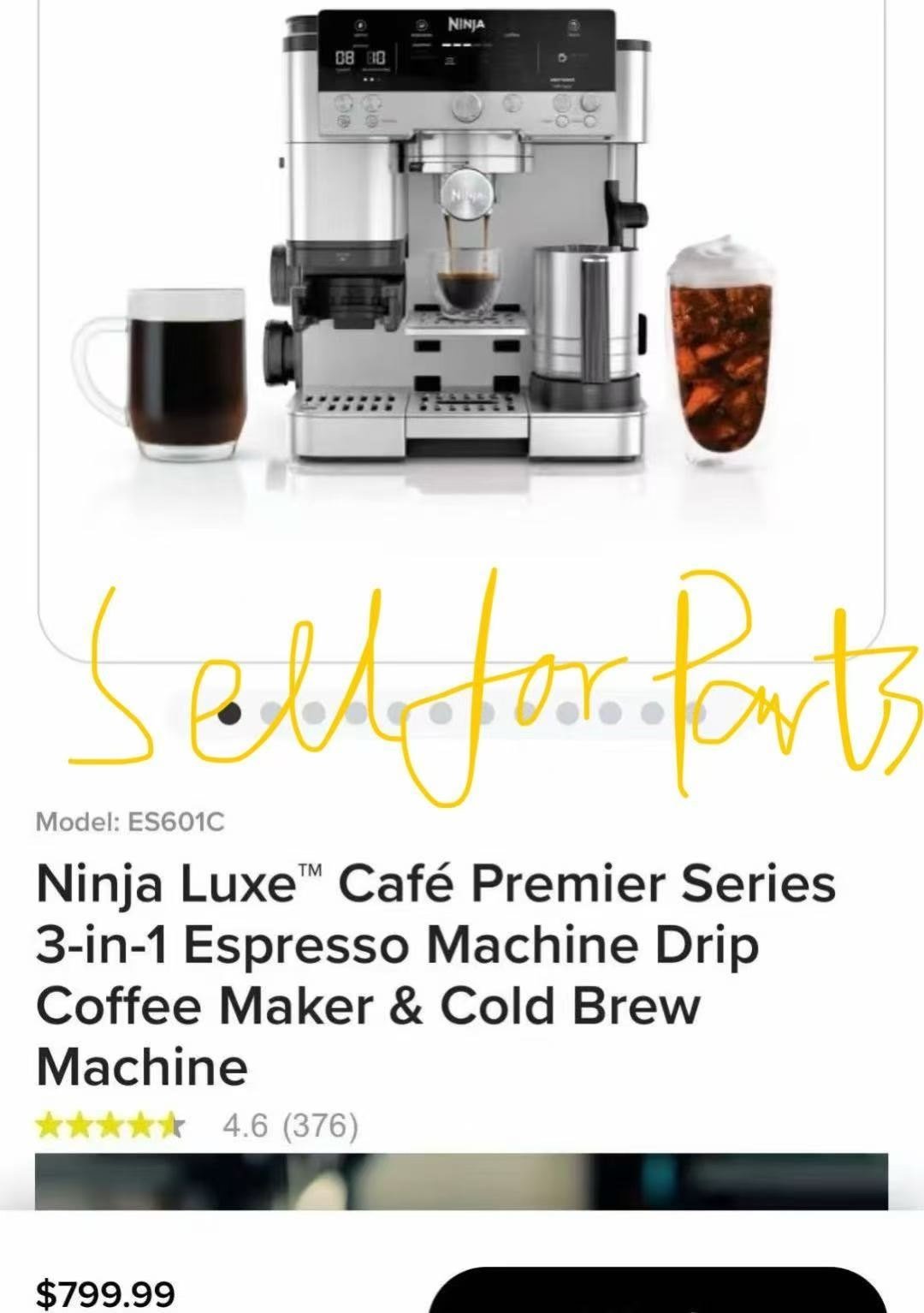
Task: Tap the image carousel page indicator dots
Action: 441,712
